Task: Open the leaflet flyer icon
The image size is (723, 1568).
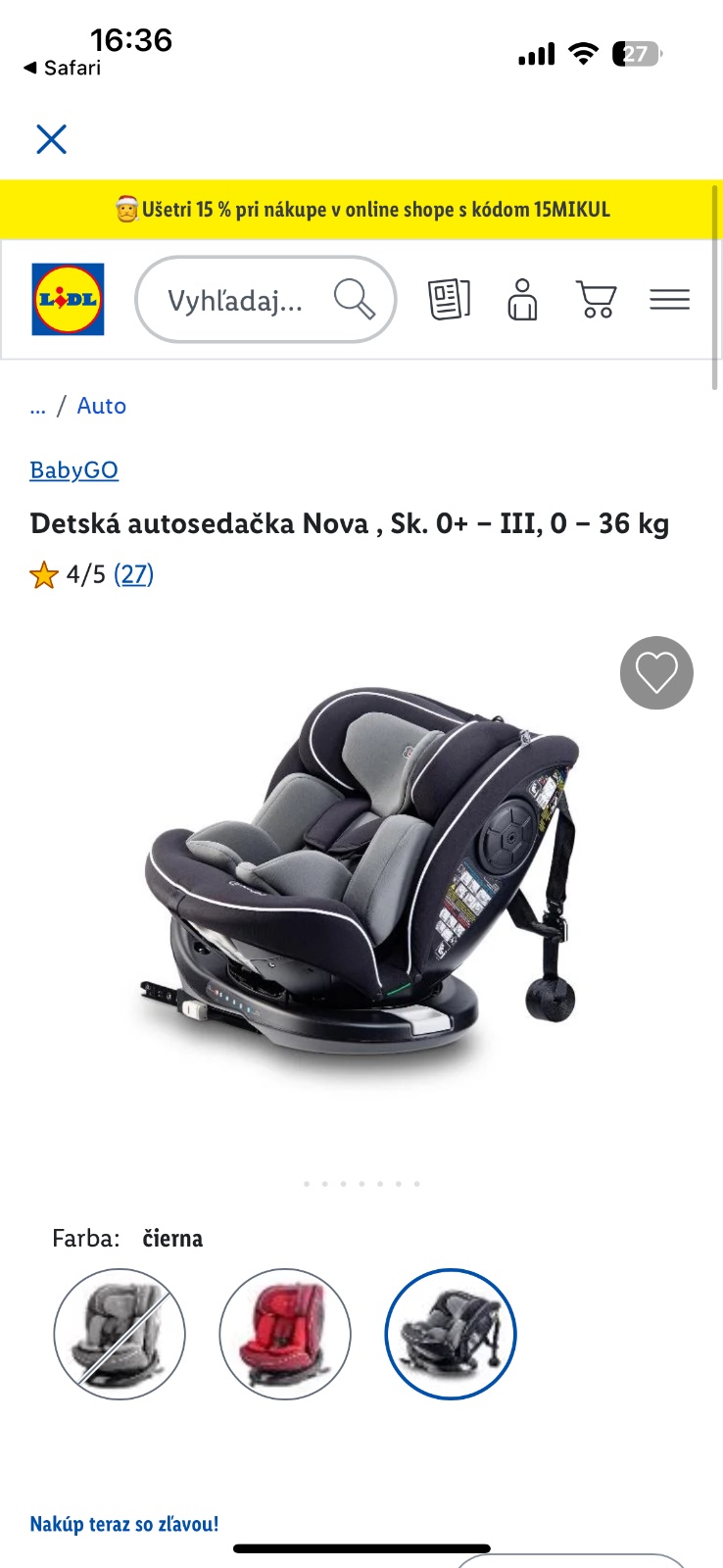Action: [450, 299]
